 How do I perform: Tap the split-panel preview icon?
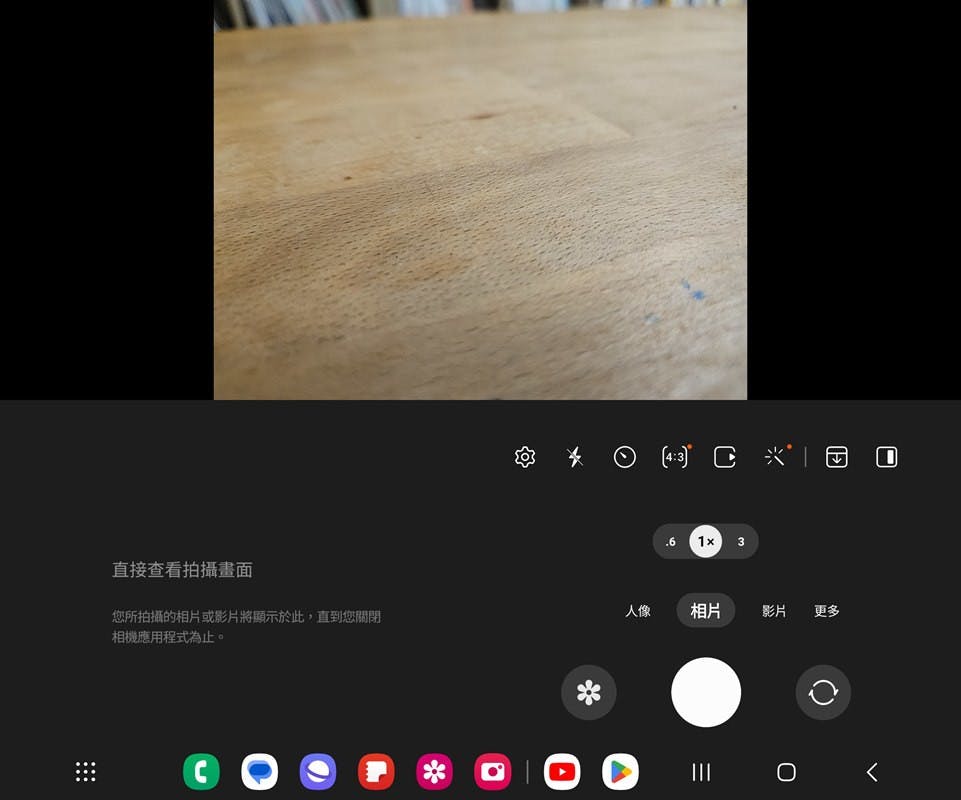[886, 457]
